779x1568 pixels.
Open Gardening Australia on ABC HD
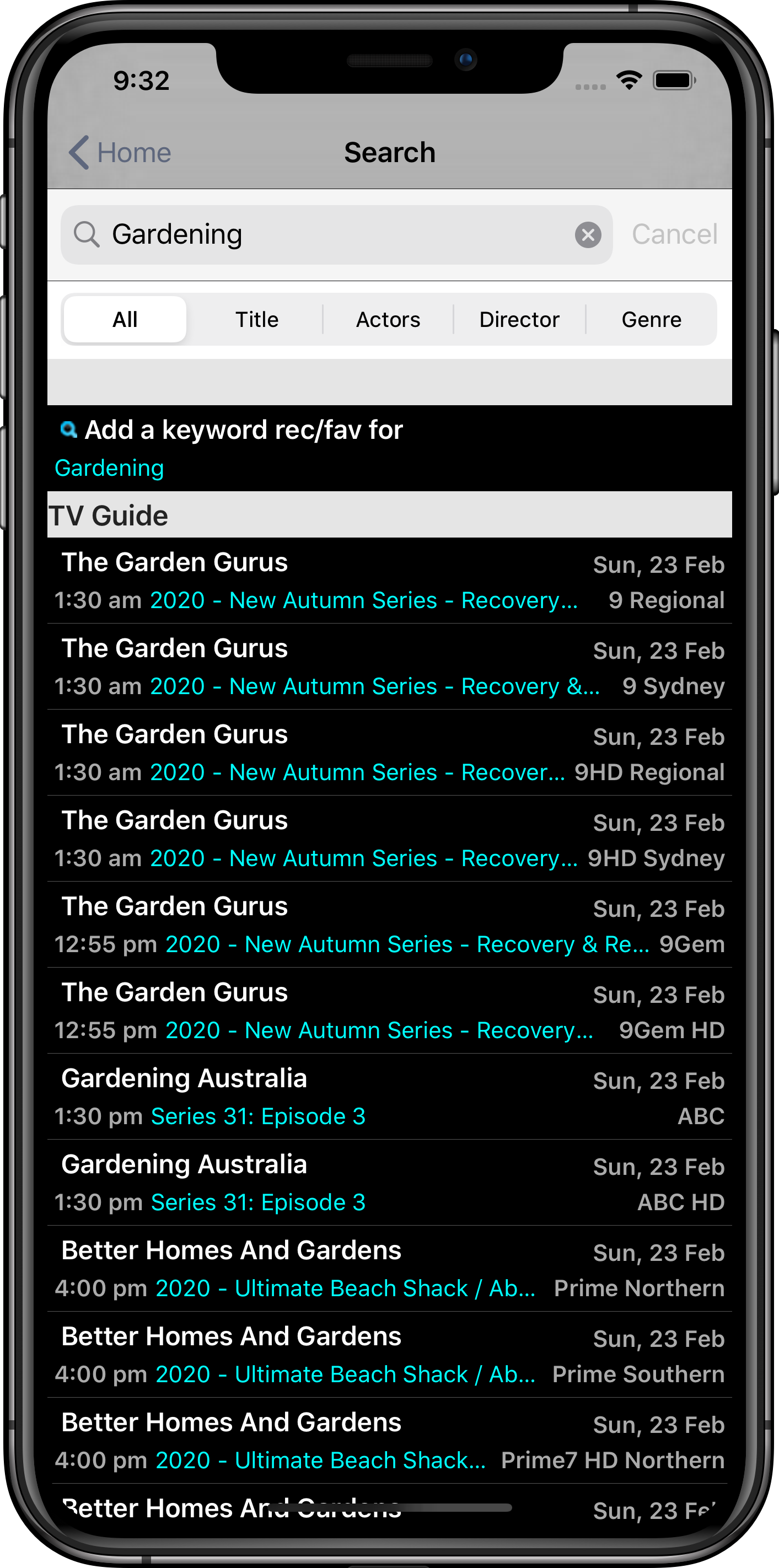coord(389,1183)
